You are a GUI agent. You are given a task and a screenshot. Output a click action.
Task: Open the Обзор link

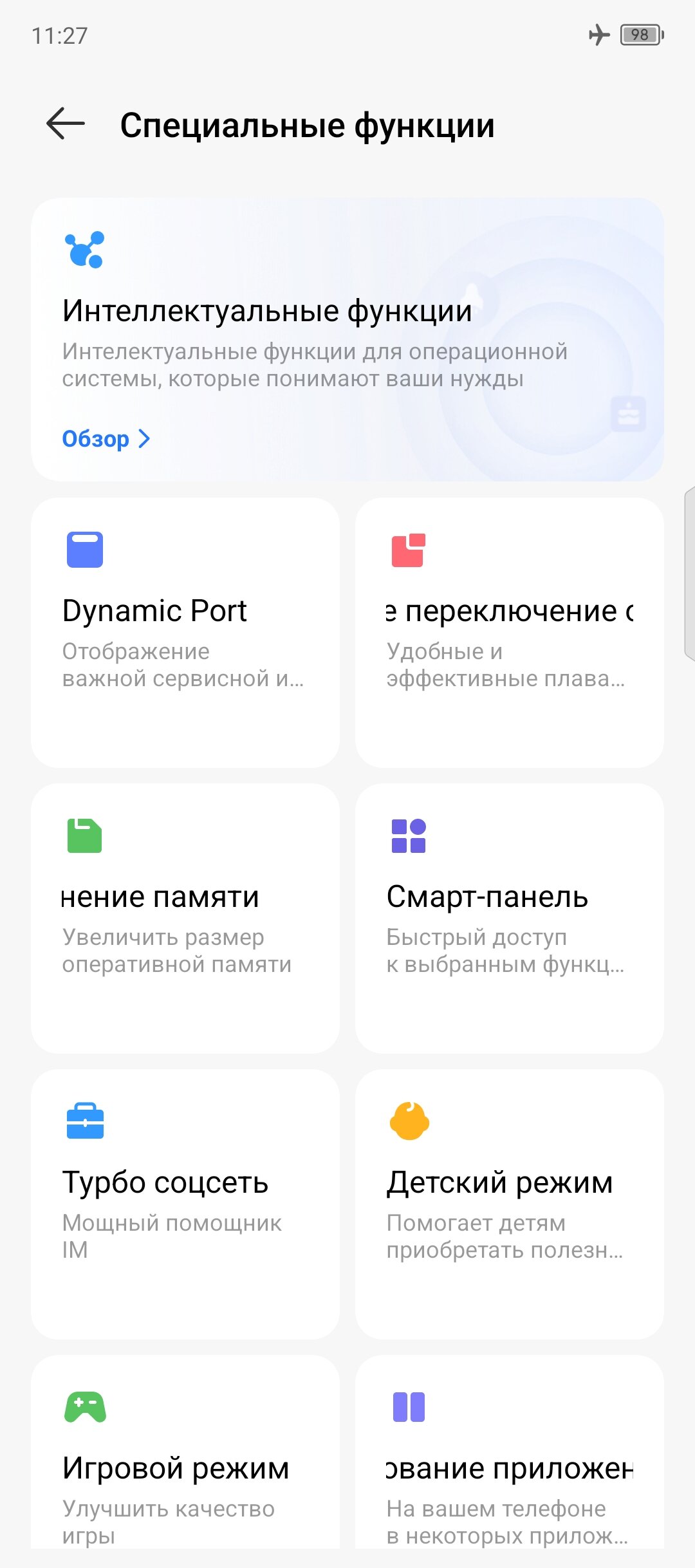click(106, 439)
